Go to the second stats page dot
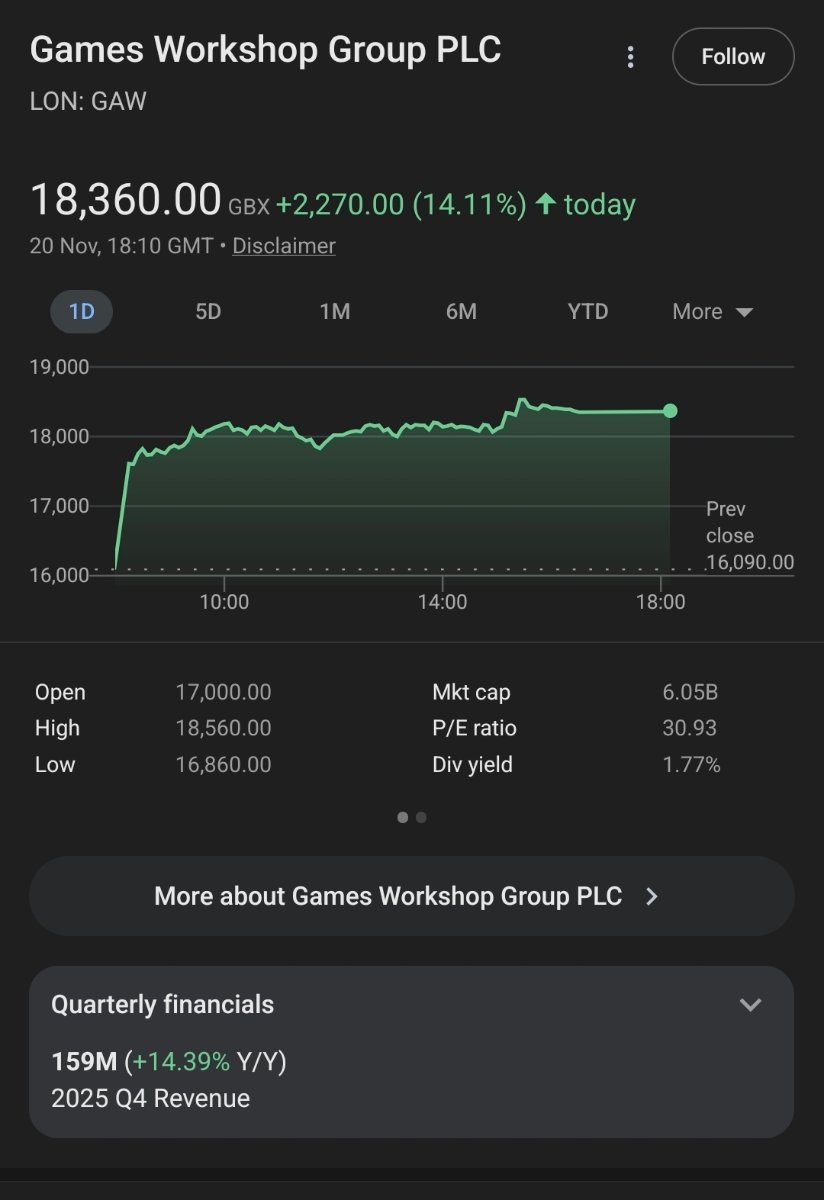The height and width of the screenshot is (1200, 824). click(421, 817)
